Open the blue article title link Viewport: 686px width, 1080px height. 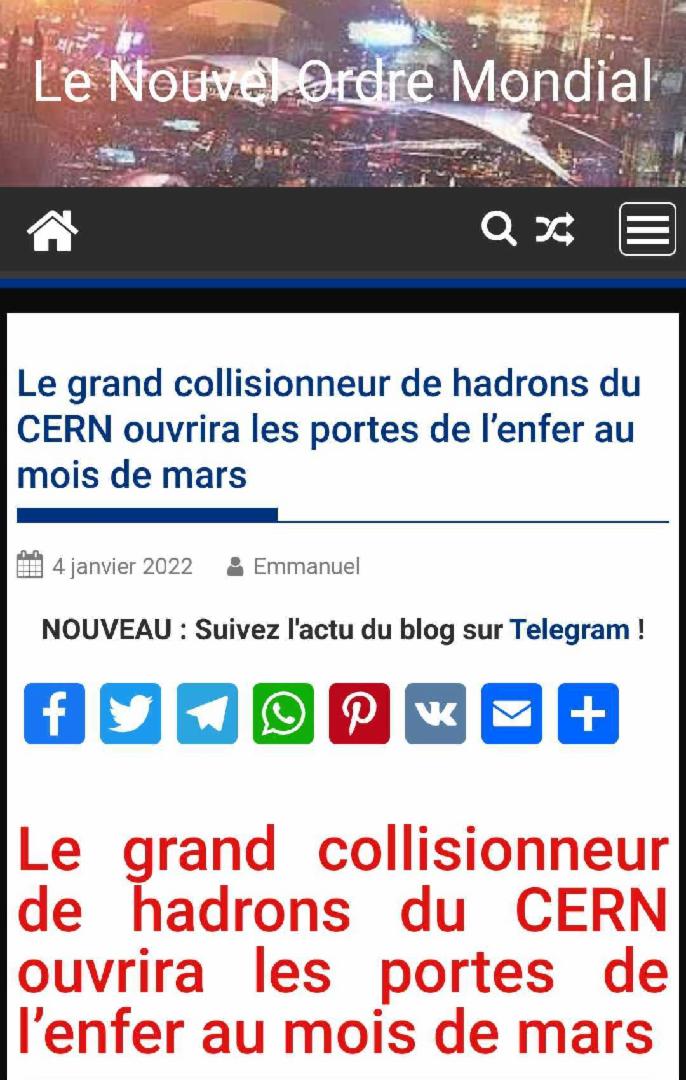329,429
